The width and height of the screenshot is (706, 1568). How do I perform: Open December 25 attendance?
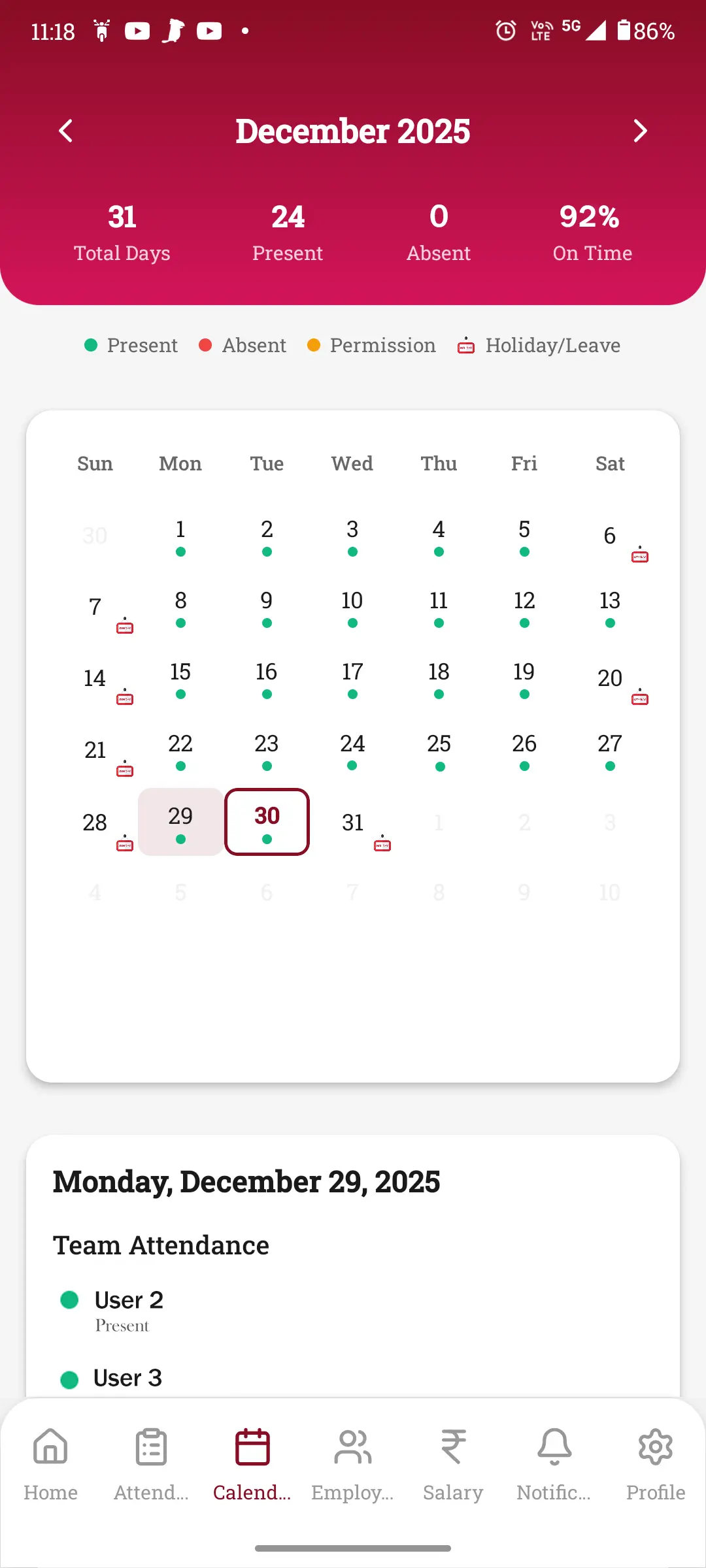coord(439,750)
